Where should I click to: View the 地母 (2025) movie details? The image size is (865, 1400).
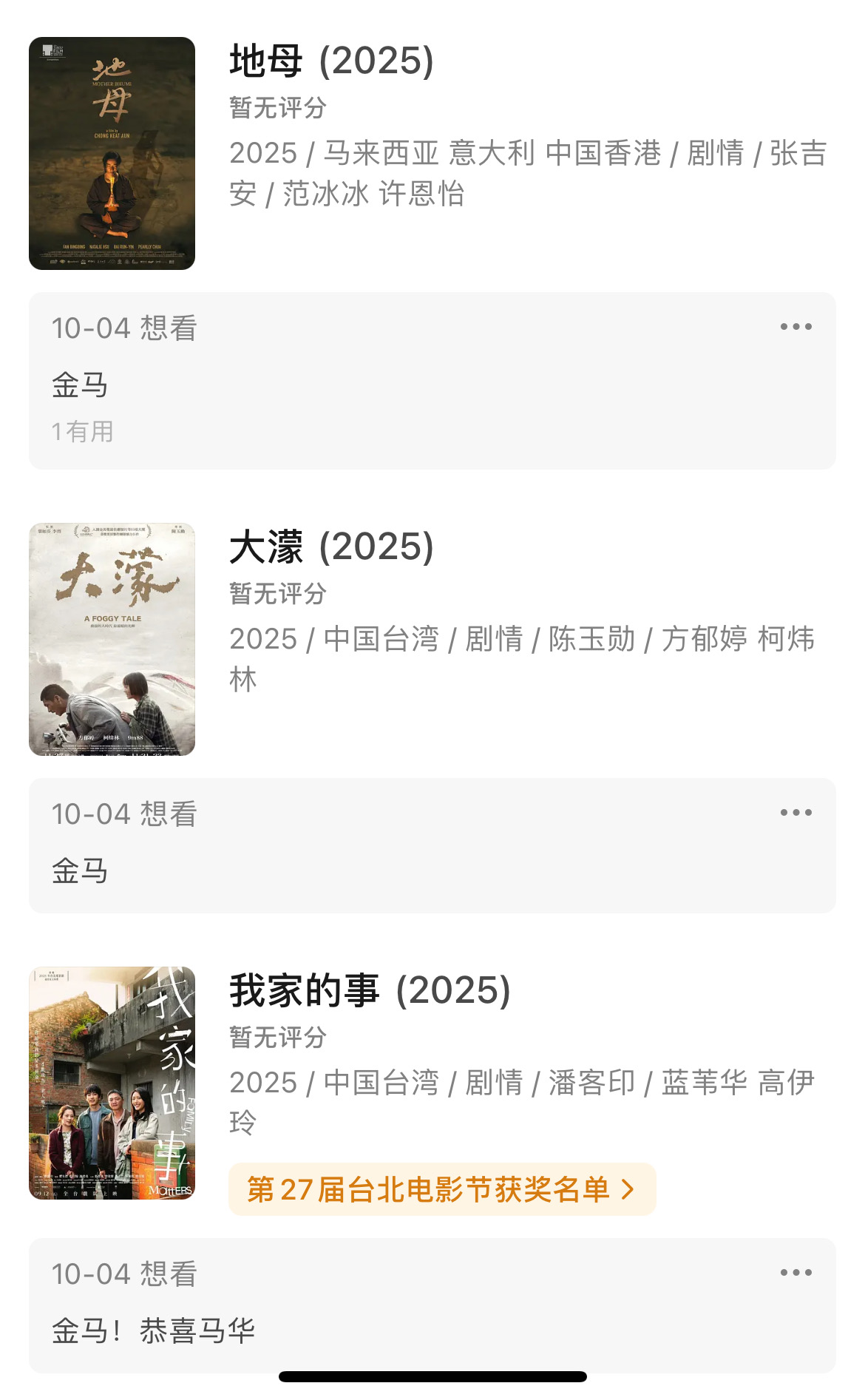pos(331,61)
